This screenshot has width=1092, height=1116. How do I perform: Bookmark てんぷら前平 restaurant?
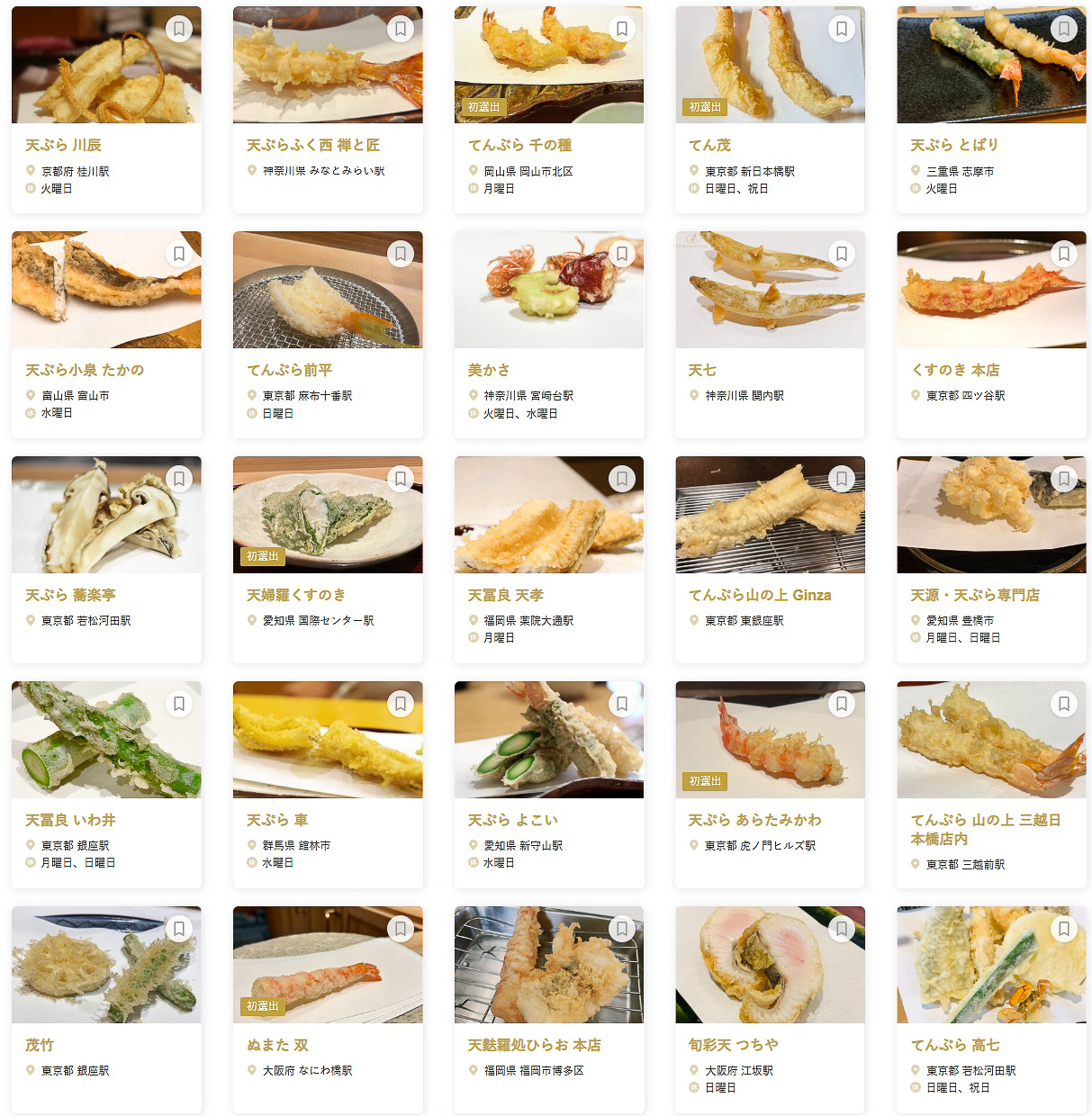click(x=401, y=254)
